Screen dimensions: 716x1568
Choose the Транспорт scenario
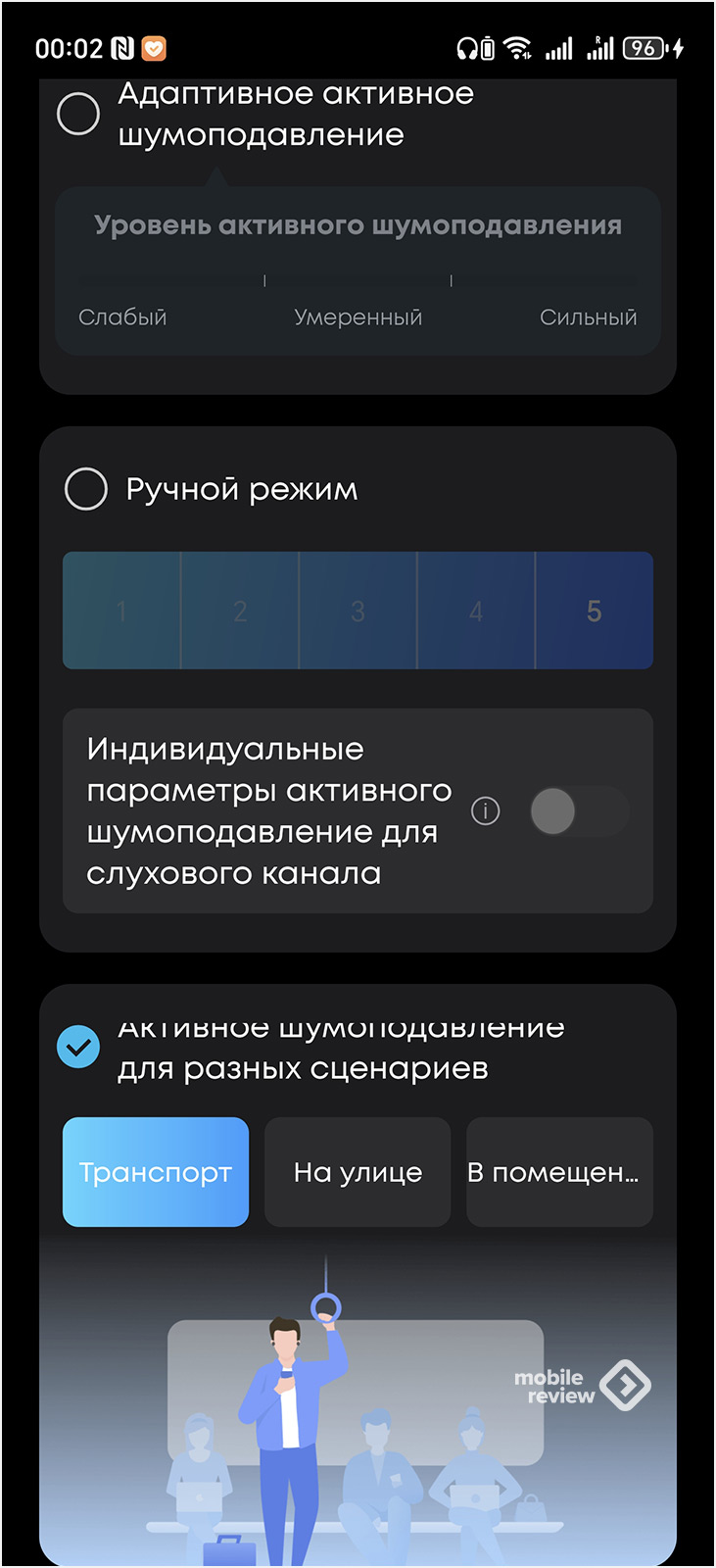(x=156, y=1172)
